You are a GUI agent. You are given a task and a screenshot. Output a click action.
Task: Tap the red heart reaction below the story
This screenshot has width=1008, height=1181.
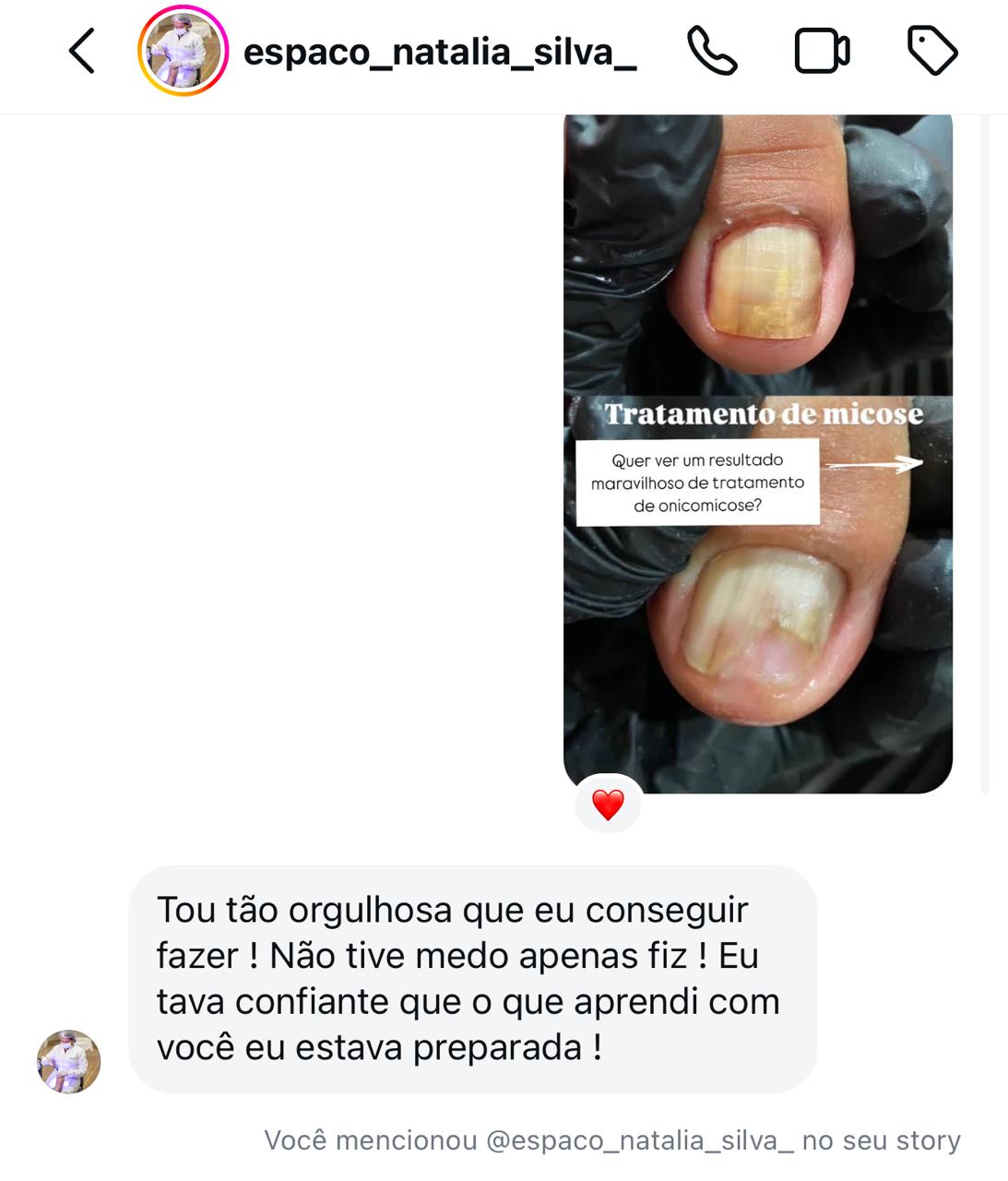(608, 804)
